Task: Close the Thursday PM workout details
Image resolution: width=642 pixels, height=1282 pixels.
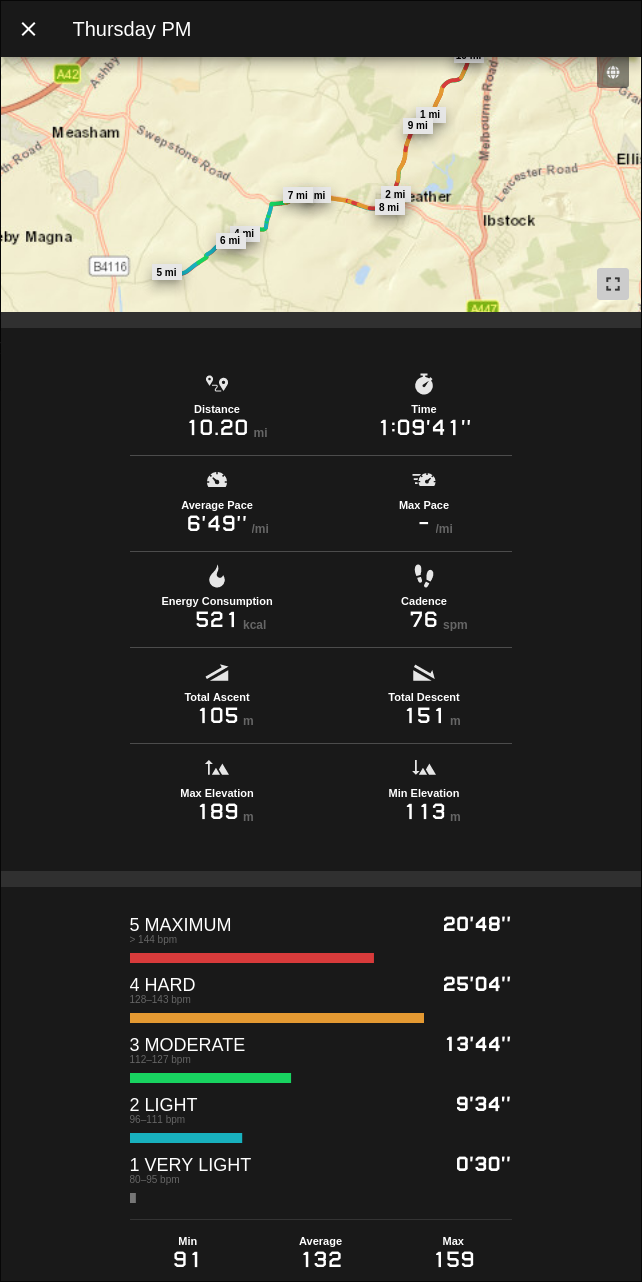Action: [x=28, y=29]
